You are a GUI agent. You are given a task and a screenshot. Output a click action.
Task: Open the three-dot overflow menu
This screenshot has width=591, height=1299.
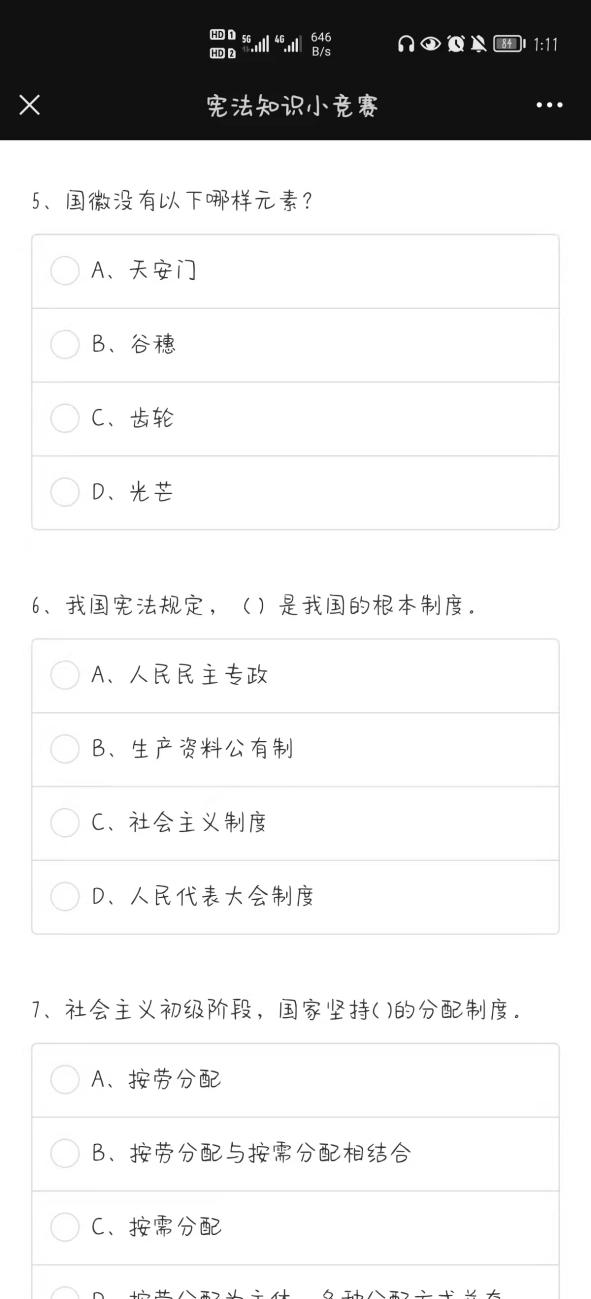pos(549,105)
